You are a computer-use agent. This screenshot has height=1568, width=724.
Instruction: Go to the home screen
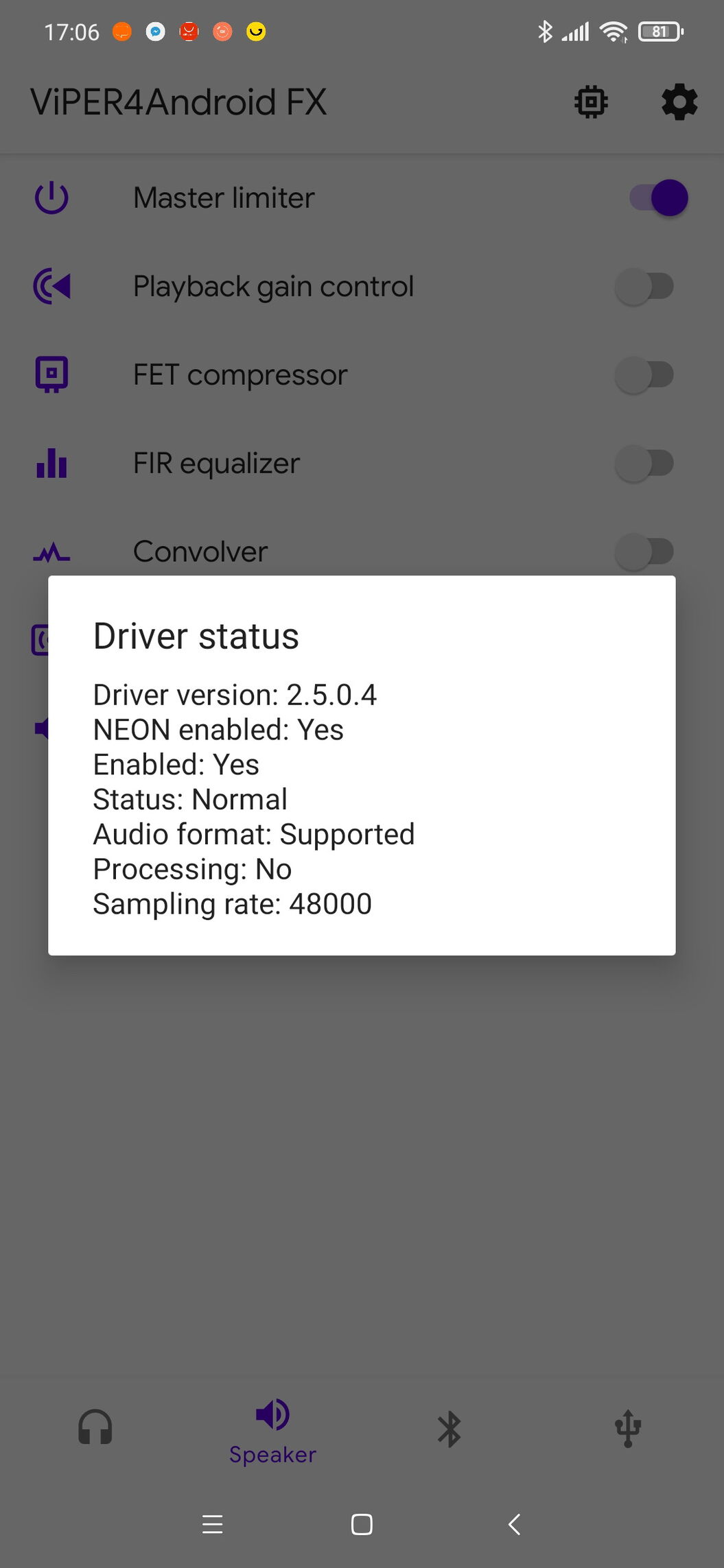coord(362,1524)
